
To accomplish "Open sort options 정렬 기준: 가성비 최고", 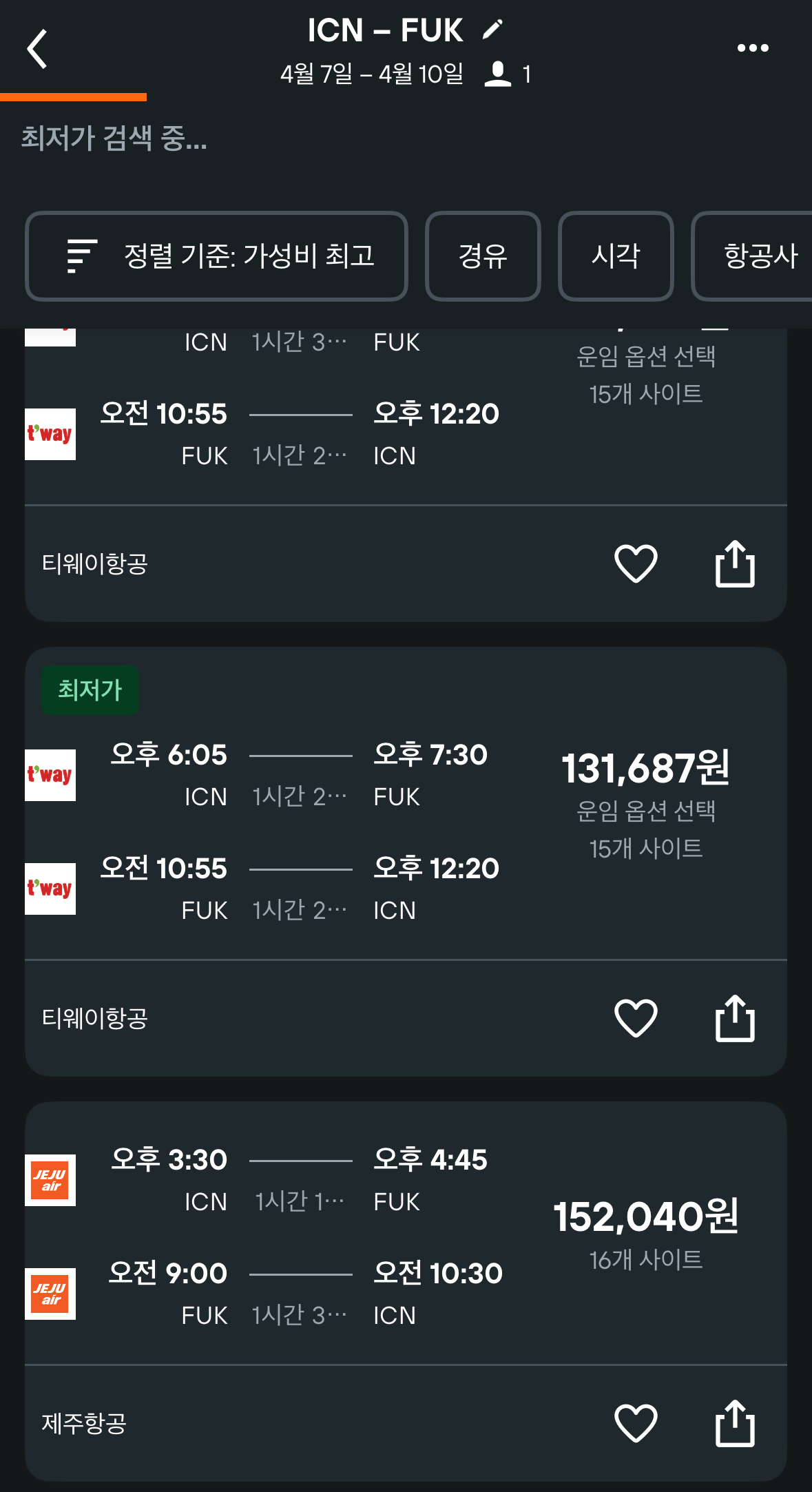I will pyautogui.click(x=216, y=256).
